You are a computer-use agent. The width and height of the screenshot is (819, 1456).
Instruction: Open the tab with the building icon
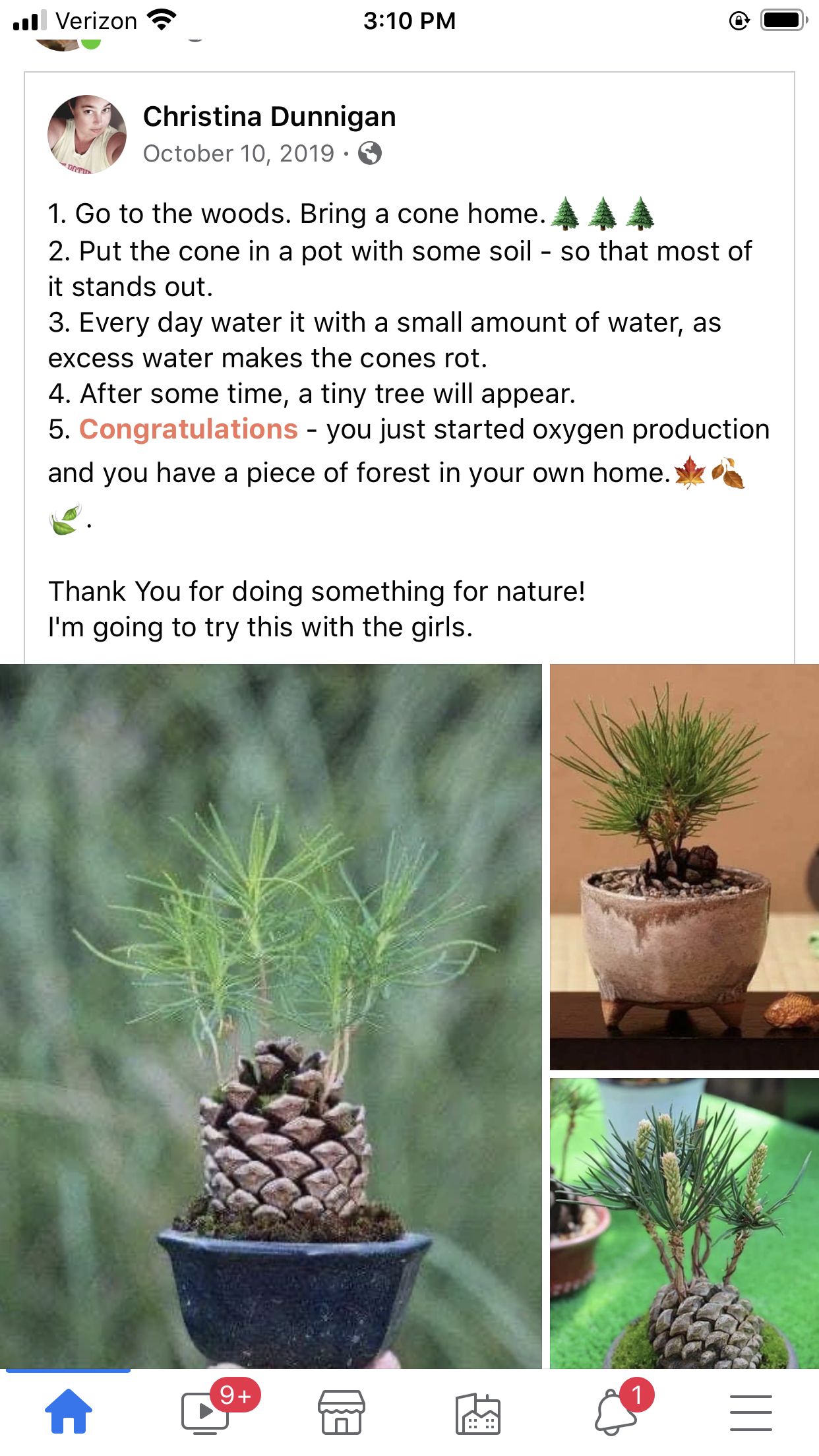478,1413
